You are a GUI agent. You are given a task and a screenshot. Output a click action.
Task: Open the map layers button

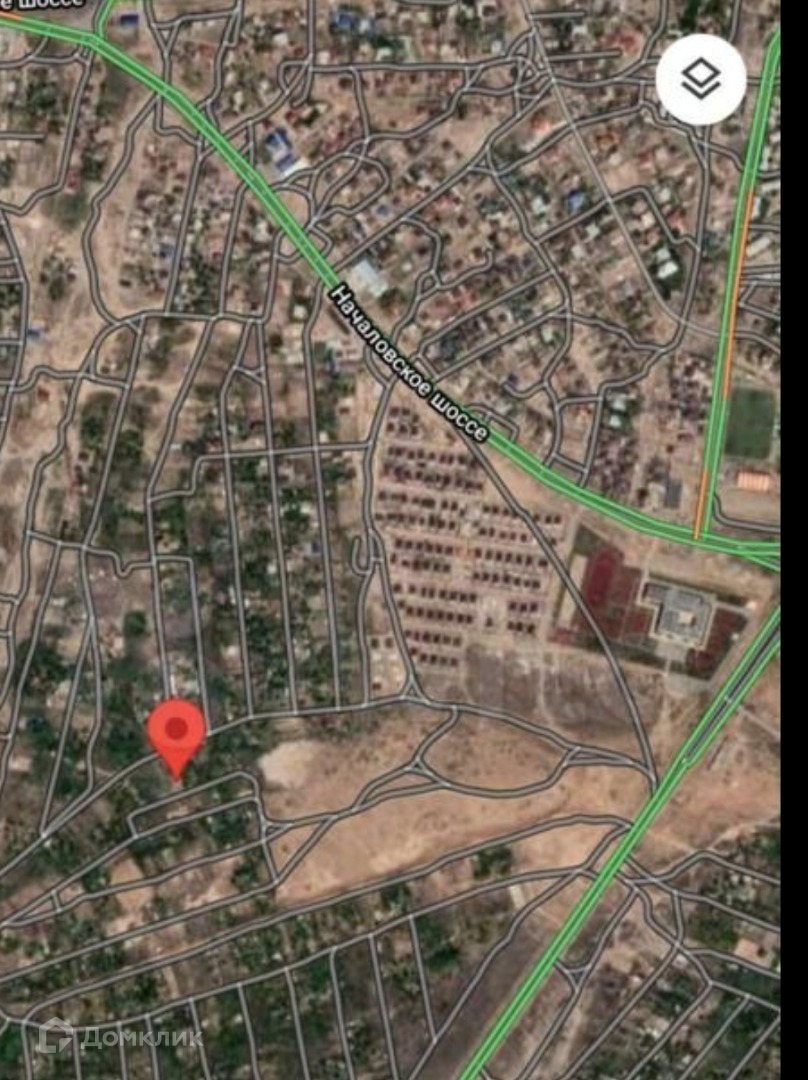[701, 80]
